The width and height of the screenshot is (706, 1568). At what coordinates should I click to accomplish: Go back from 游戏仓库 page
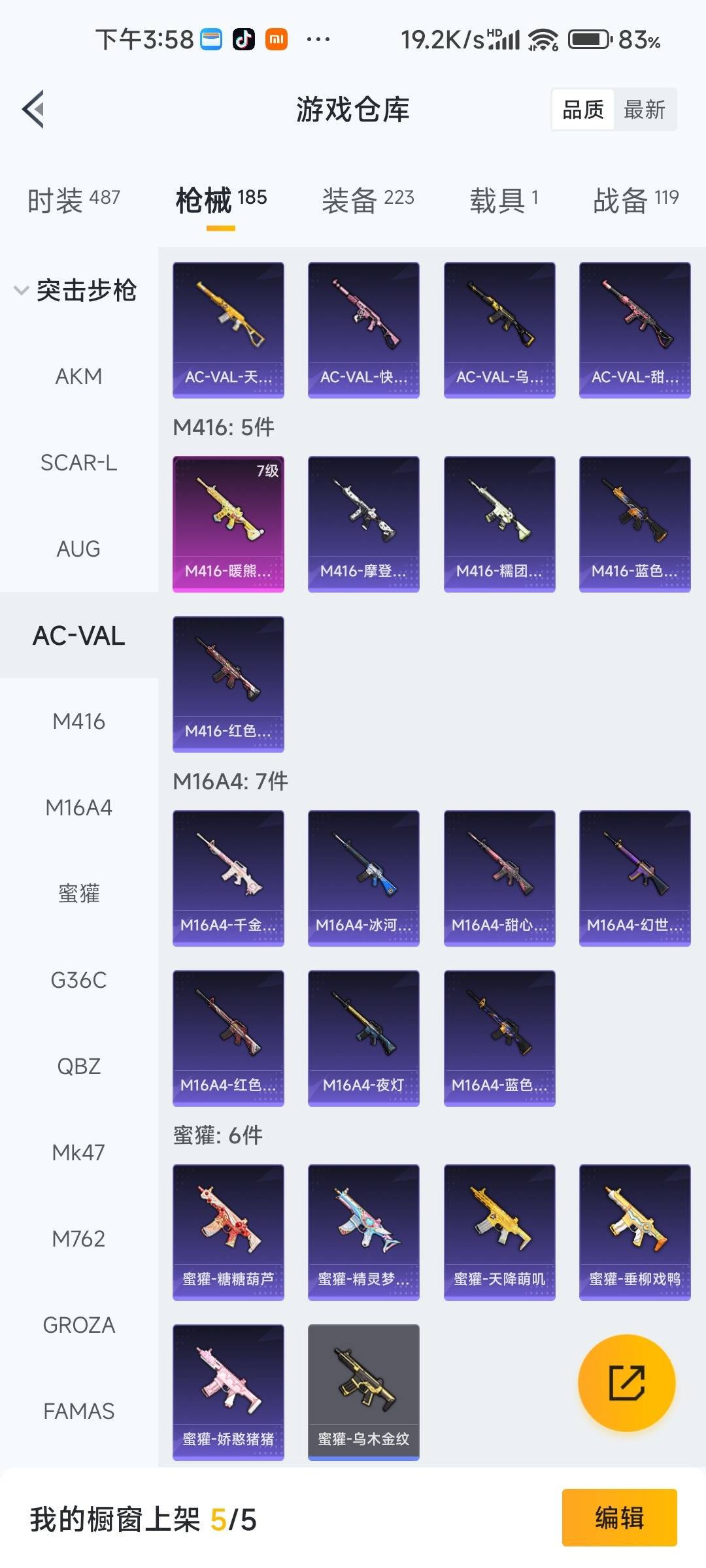34,109
